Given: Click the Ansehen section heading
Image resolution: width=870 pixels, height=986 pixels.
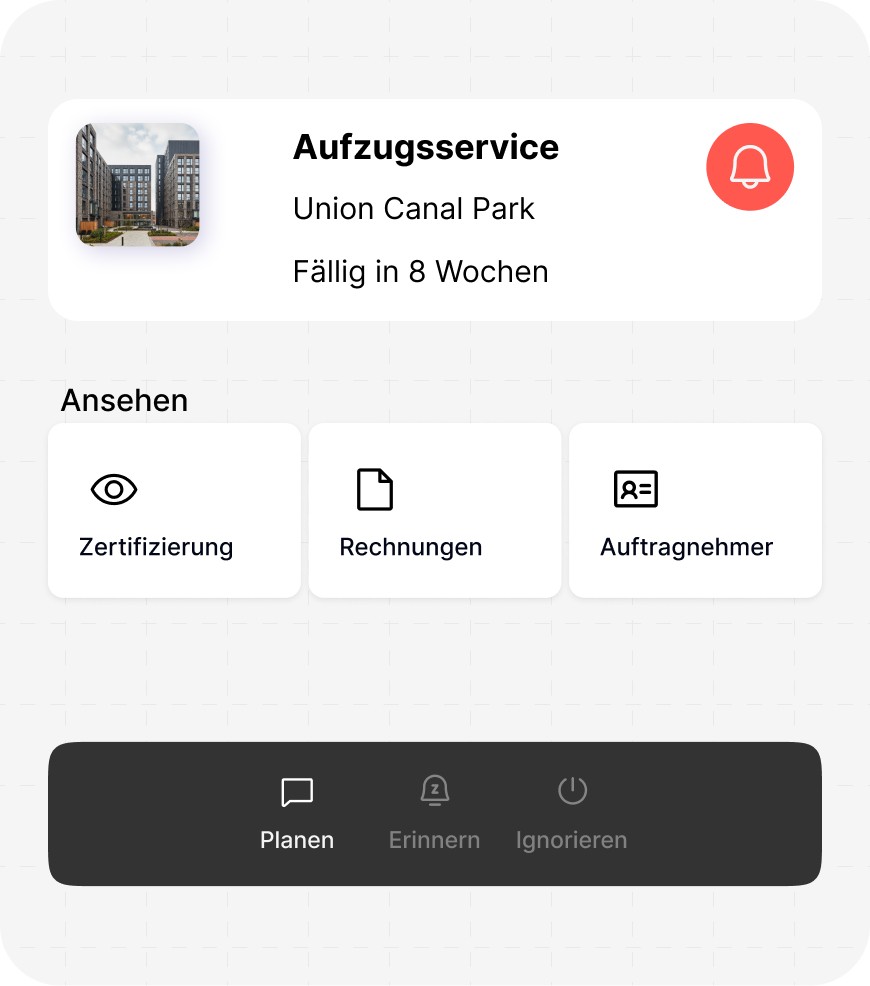Looking at the screenshot, I should pyautogui.click(x=125, y=400).
